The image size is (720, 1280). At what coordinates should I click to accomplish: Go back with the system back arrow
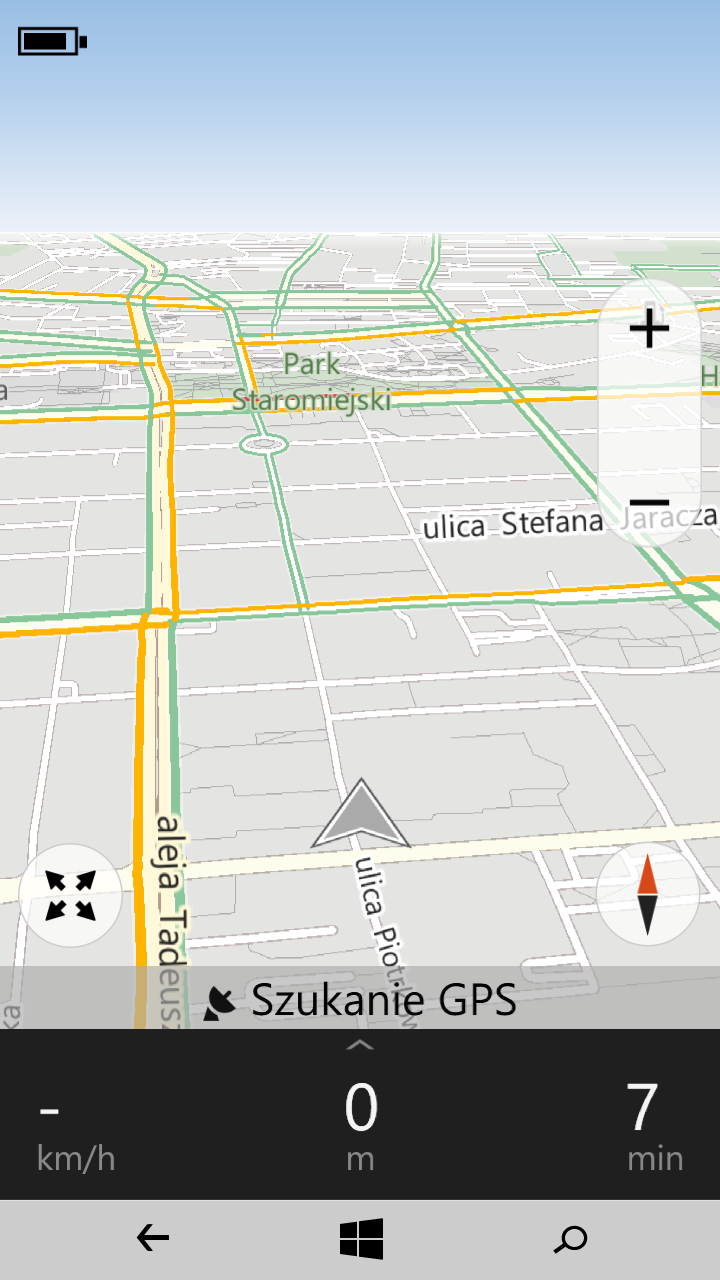click(152, 1240)
